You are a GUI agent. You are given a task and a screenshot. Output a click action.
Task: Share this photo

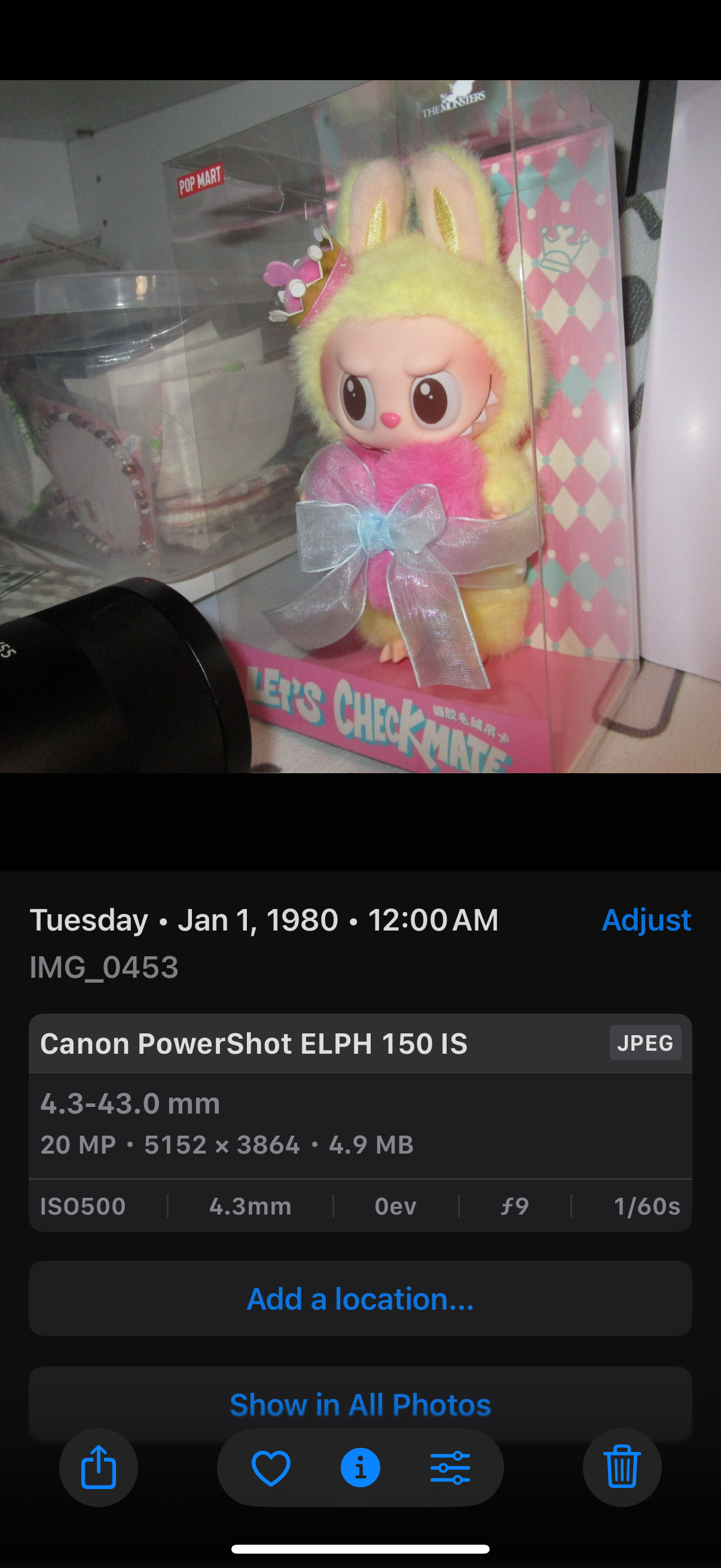(x=99, y=1467)
